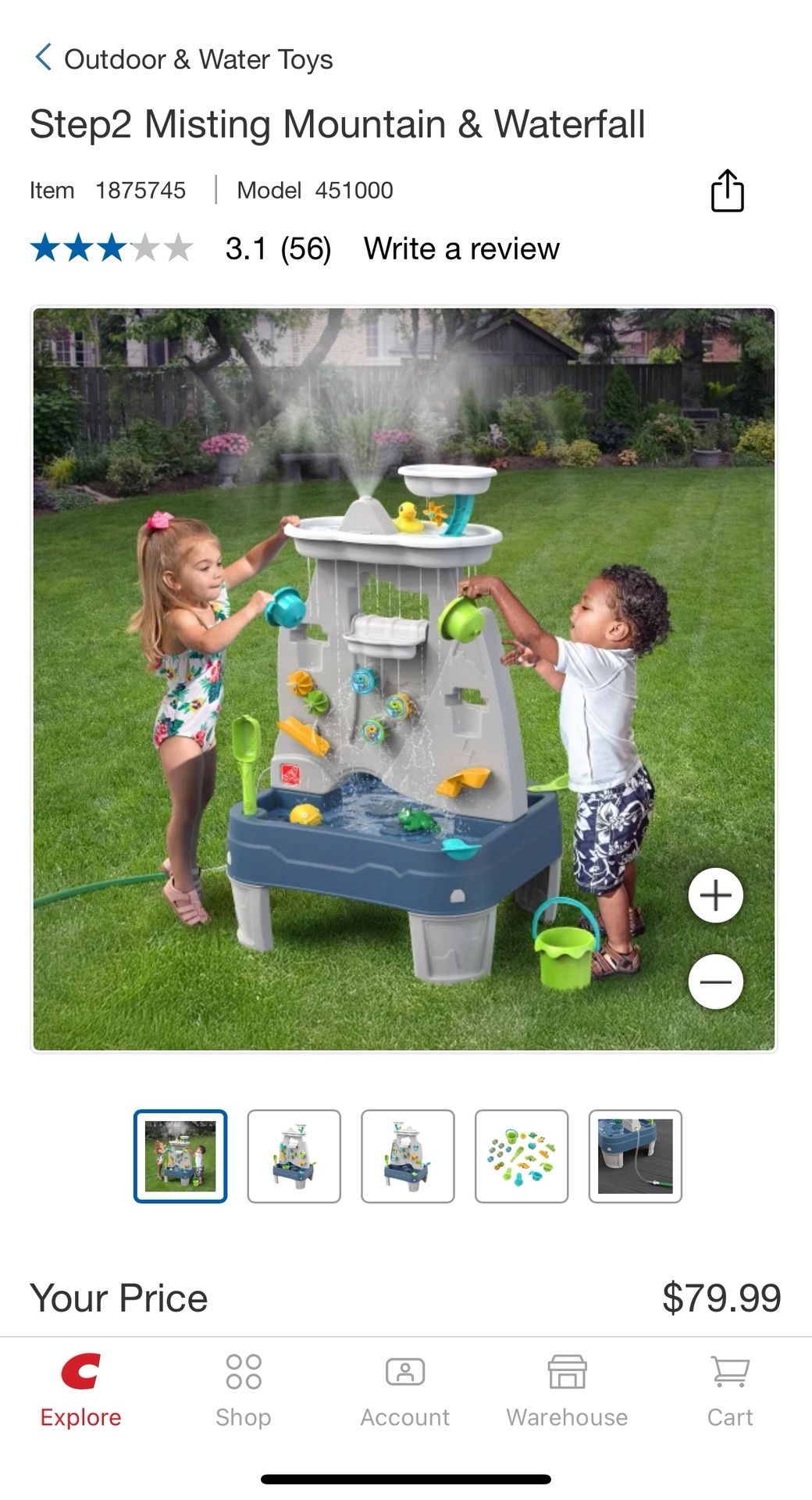Go back to Outdoor & Water Toys
Viewport: 812px width, 1500px height.
184,59
